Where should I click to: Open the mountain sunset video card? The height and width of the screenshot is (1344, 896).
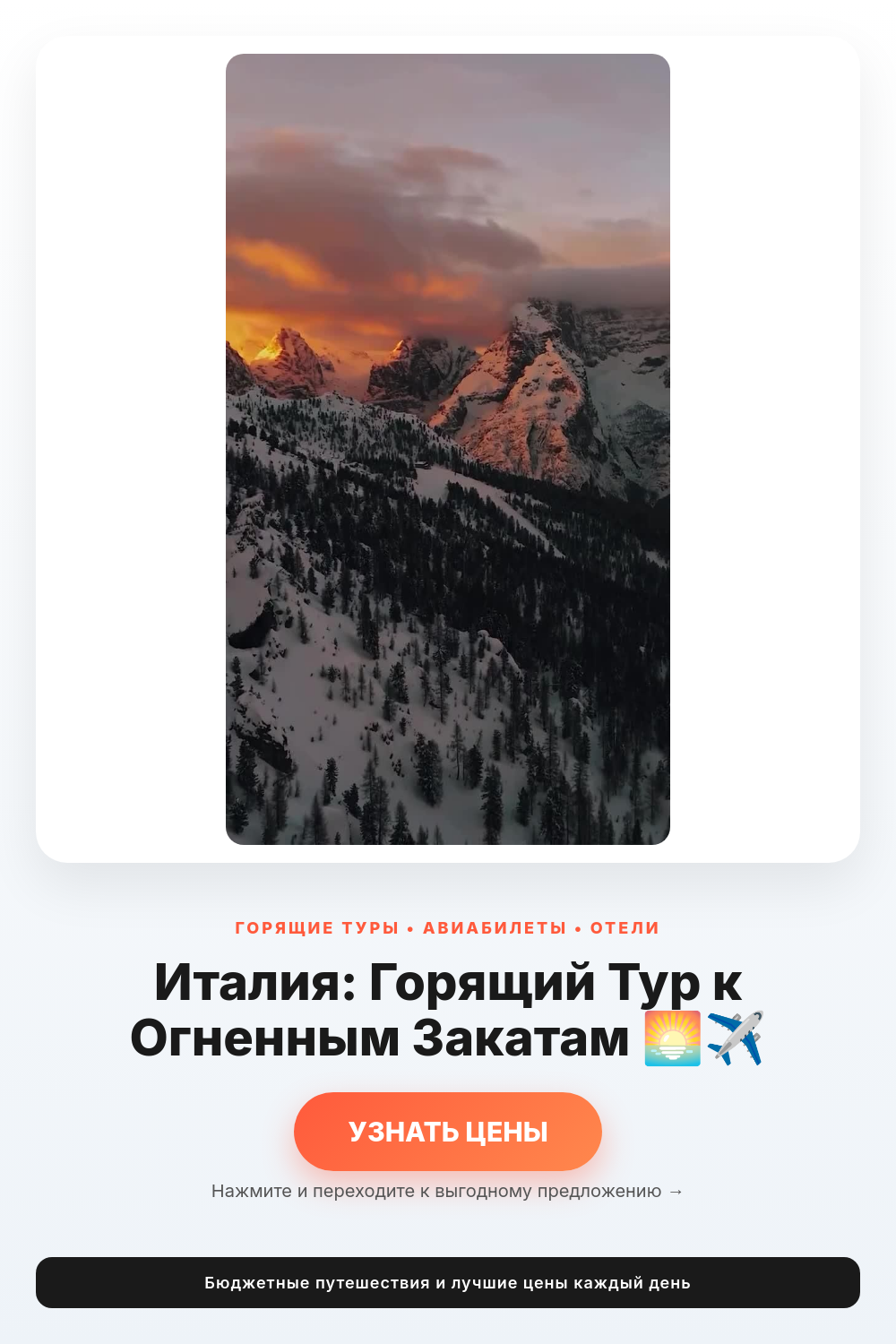(x=448, y=449)
